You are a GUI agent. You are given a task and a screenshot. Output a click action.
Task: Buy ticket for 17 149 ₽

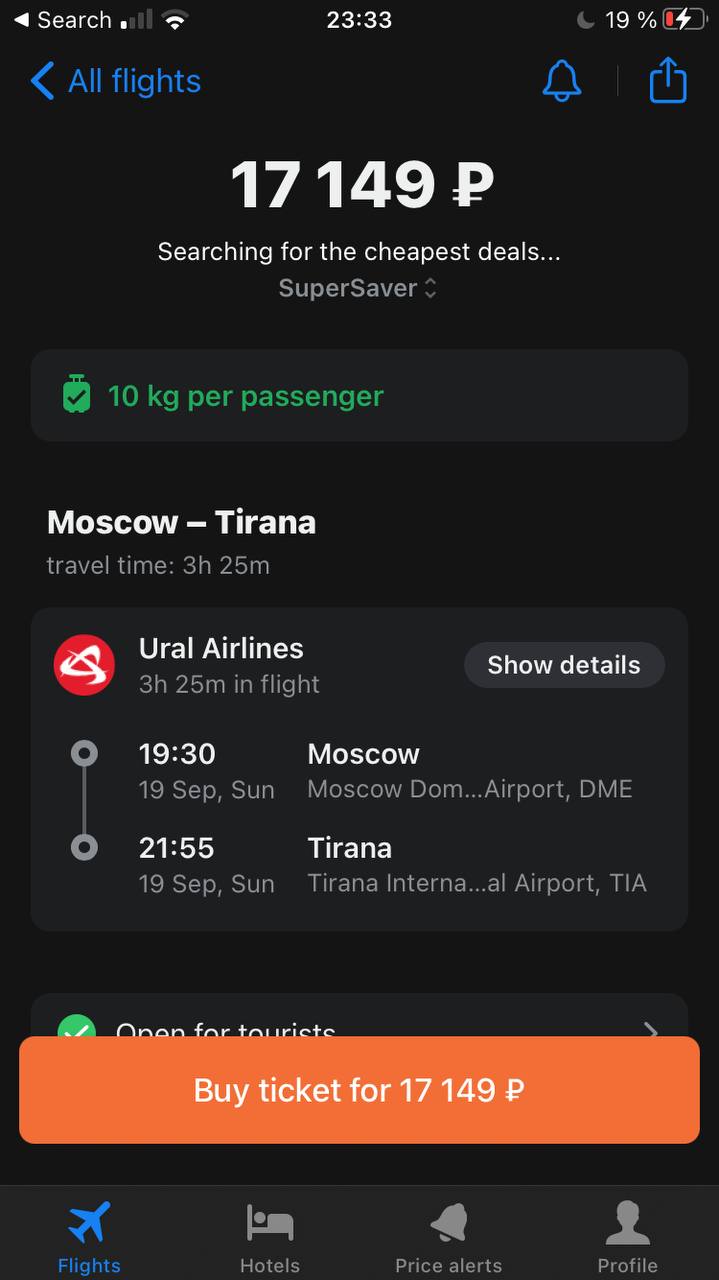(359, 1090)
